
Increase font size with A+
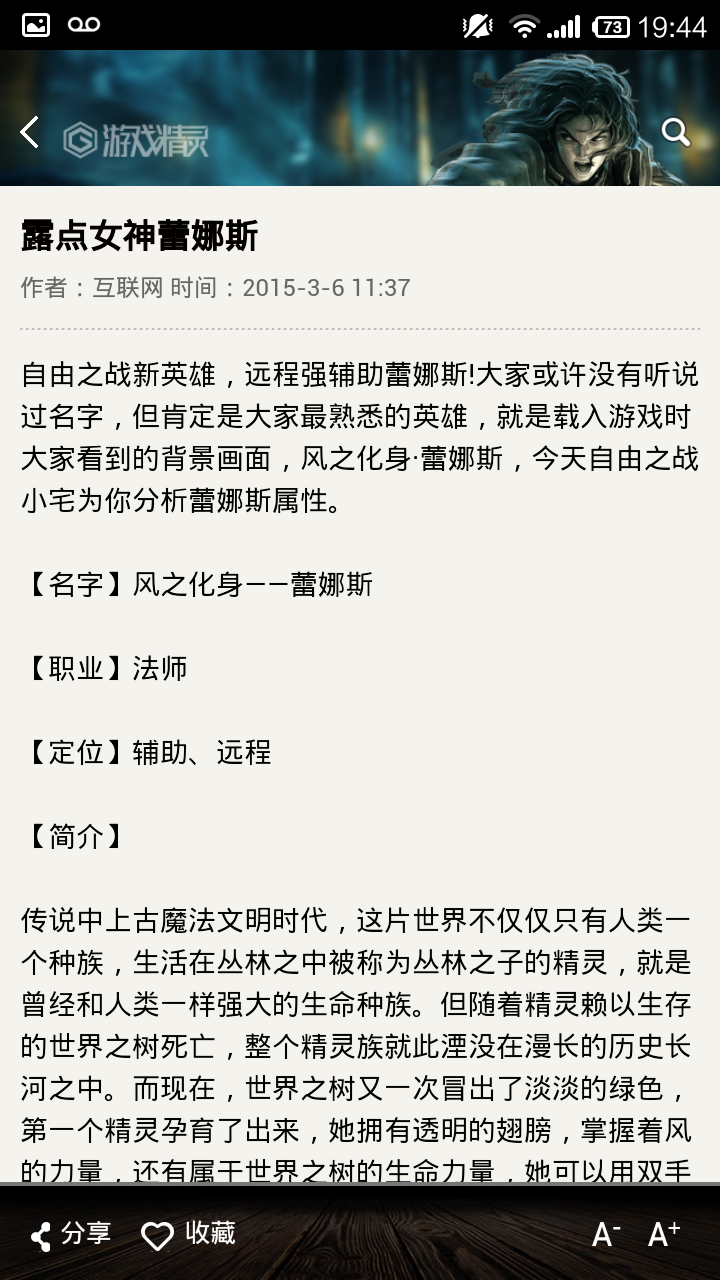(664, 1235)
